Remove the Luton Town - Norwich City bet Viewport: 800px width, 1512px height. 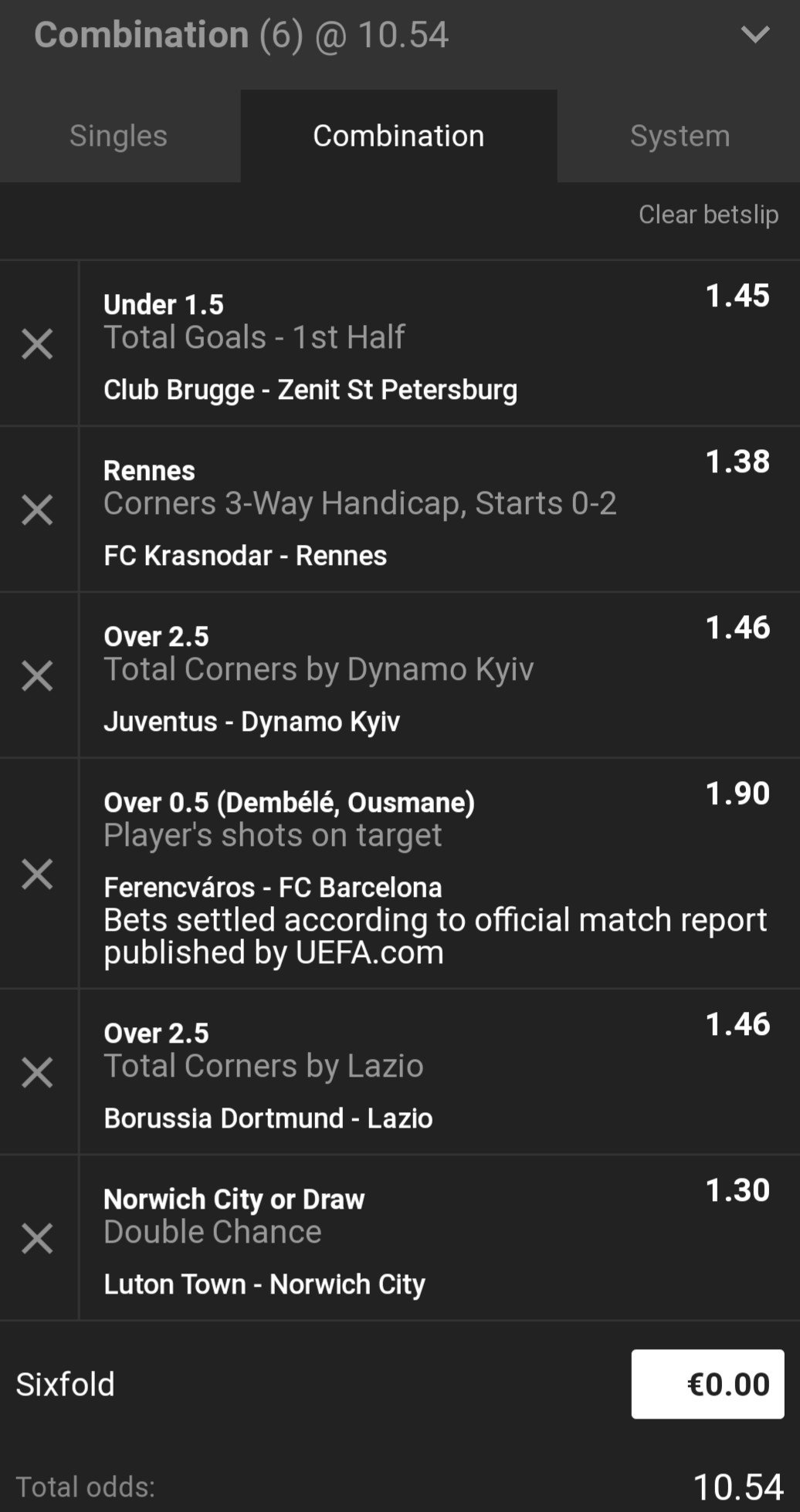[37, 1239]
